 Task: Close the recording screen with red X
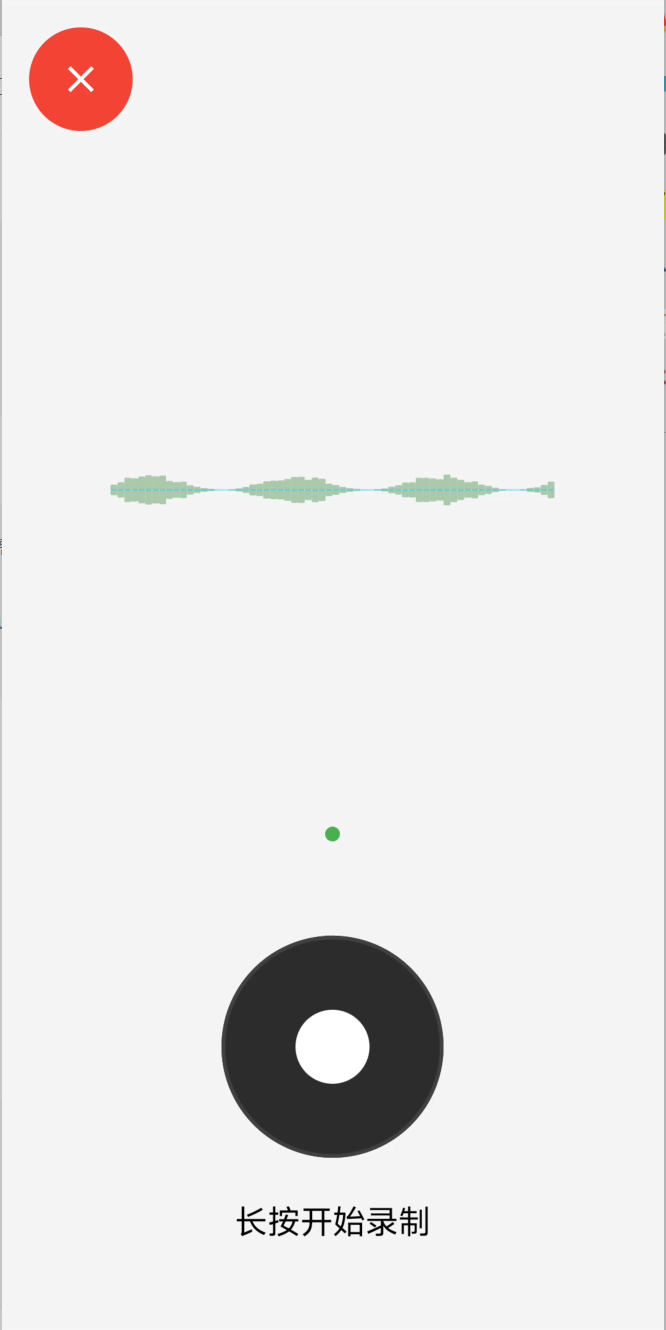point(81,79)
